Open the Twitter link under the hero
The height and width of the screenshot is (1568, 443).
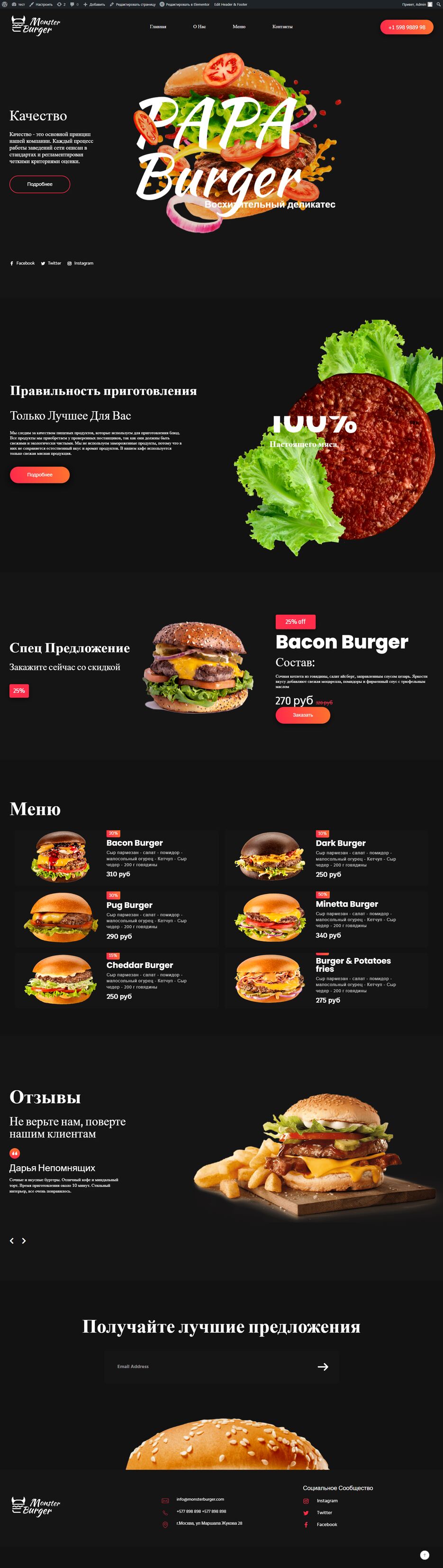pos(51,264)
